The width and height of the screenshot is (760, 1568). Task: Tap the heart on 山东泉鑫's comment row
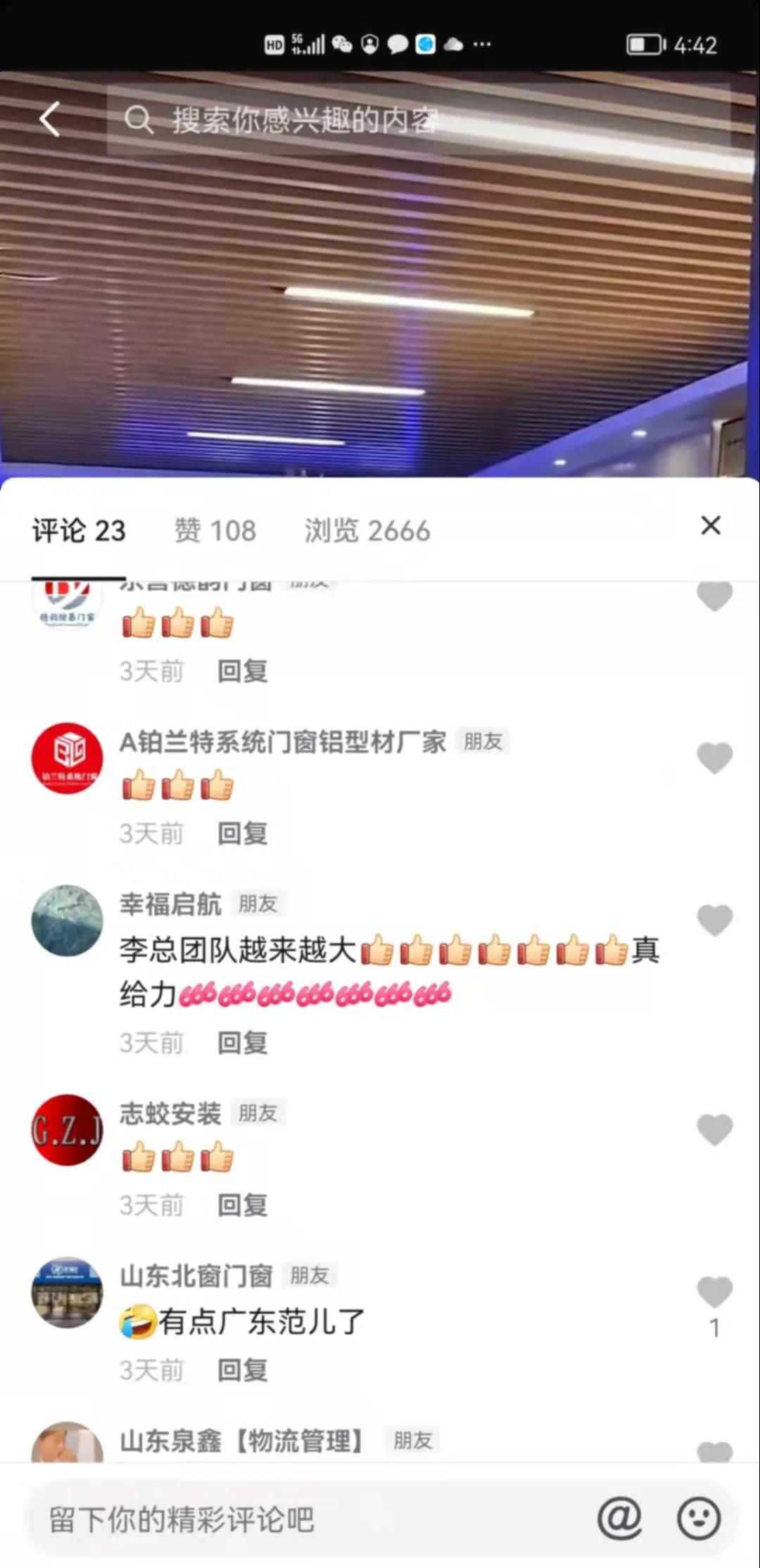tap(715, 1450)
